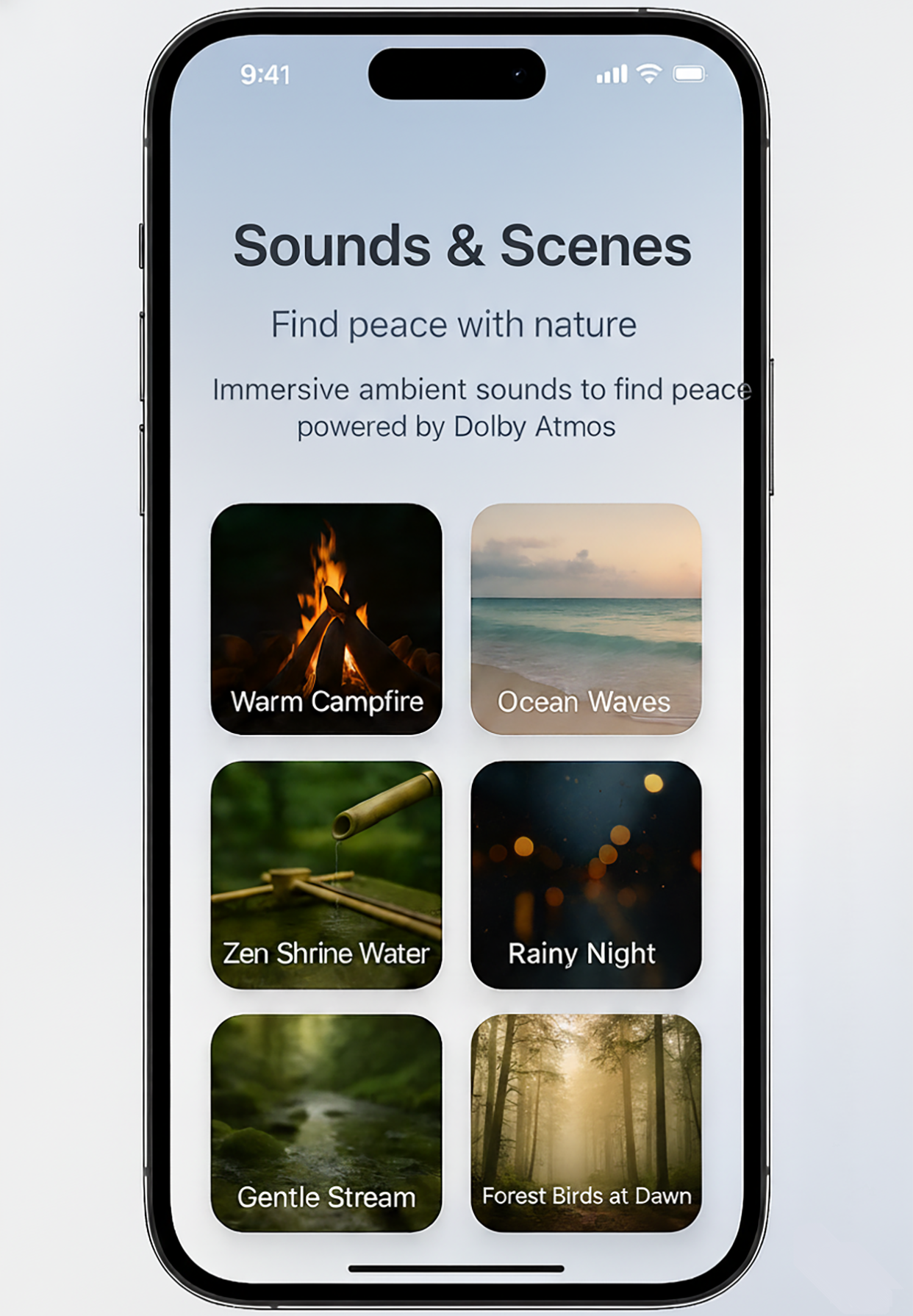Open the Warm Campfire scene
The width and height of the screenshot is (913, 1316).
click(326, 618)
